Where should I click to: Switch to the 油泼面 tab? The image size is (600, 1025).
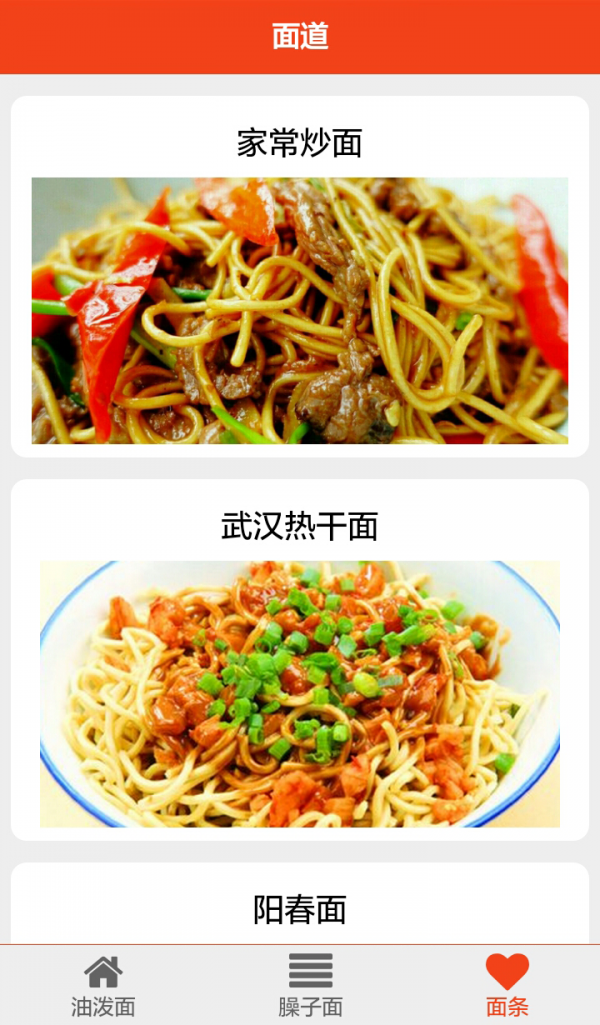pos(103,986)
